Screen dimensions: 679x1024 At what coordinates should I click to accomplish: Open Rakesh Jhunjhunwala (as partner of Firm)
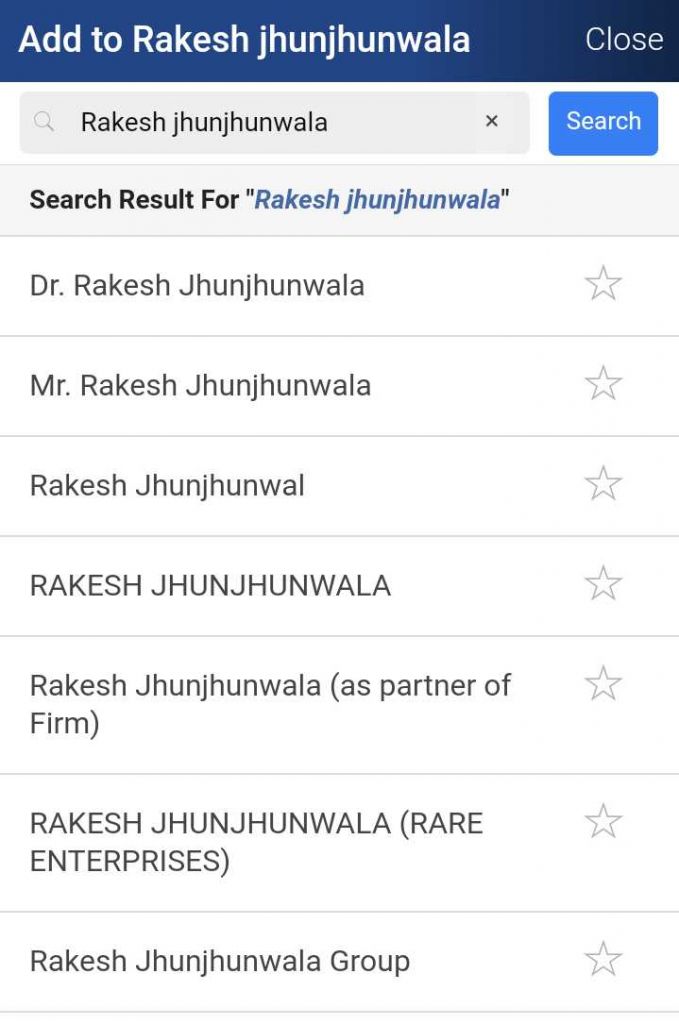(270, 704)
